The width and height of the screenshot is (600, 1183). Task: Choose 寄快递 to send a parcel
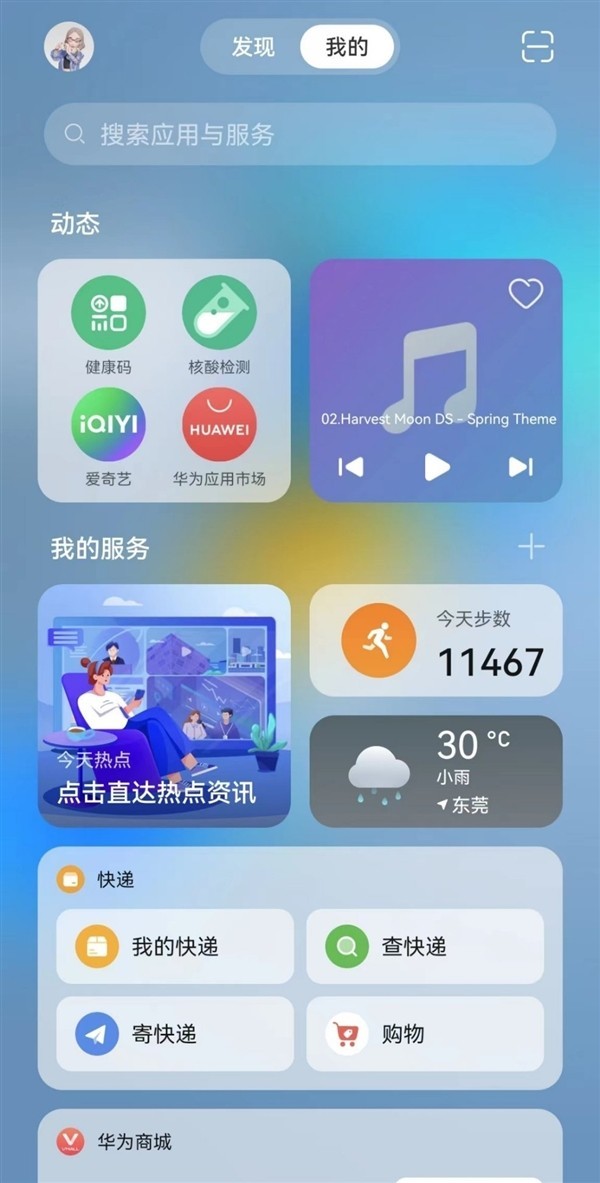[175, 1034]
